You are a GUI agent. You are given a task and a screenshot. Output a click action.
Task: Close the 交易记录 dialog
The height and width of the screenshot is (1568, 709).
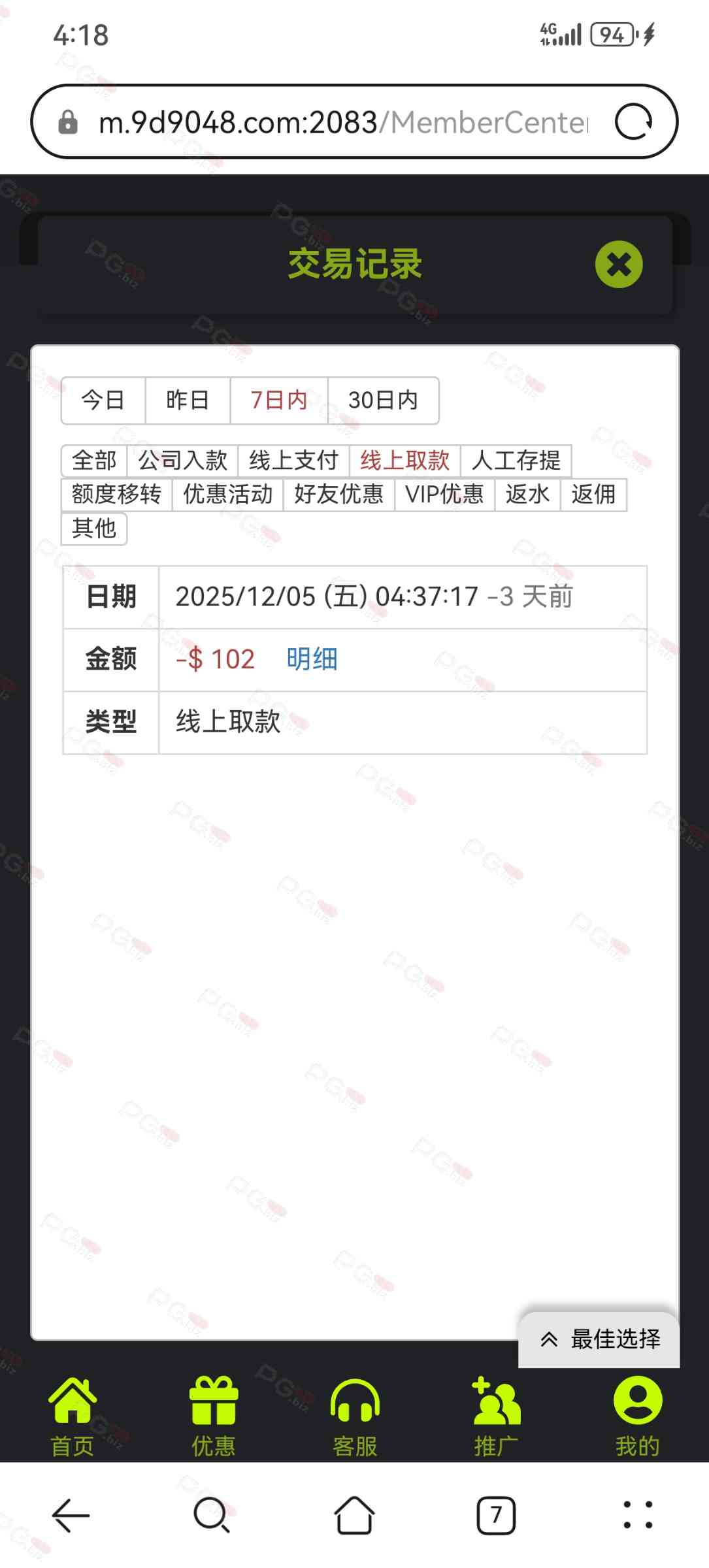click(x=618, y=265)
